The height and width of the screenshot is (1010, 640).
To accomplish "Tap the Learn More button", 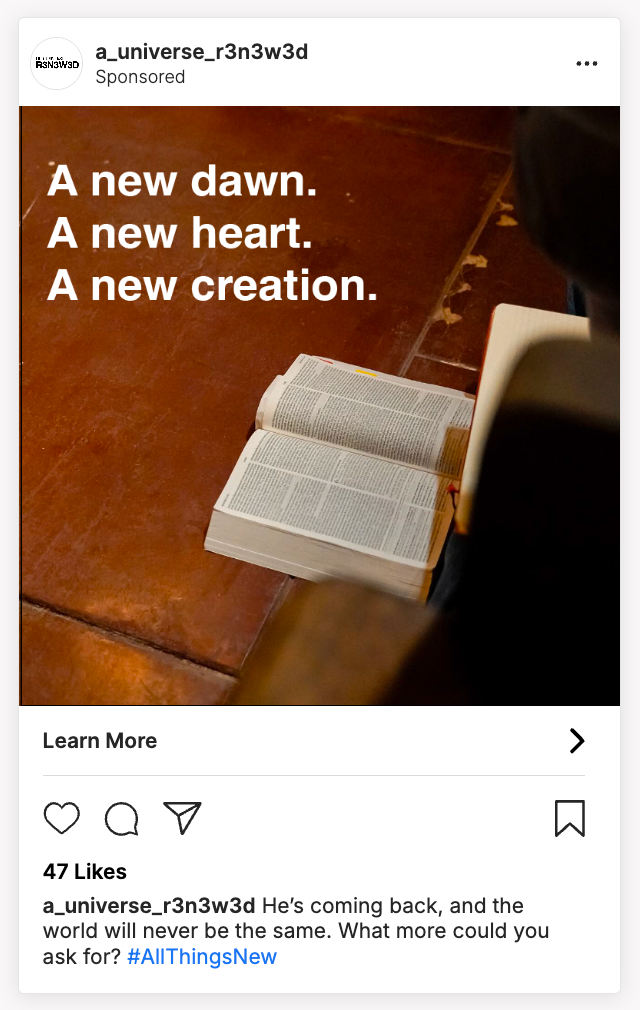I will tap(100, 741).
